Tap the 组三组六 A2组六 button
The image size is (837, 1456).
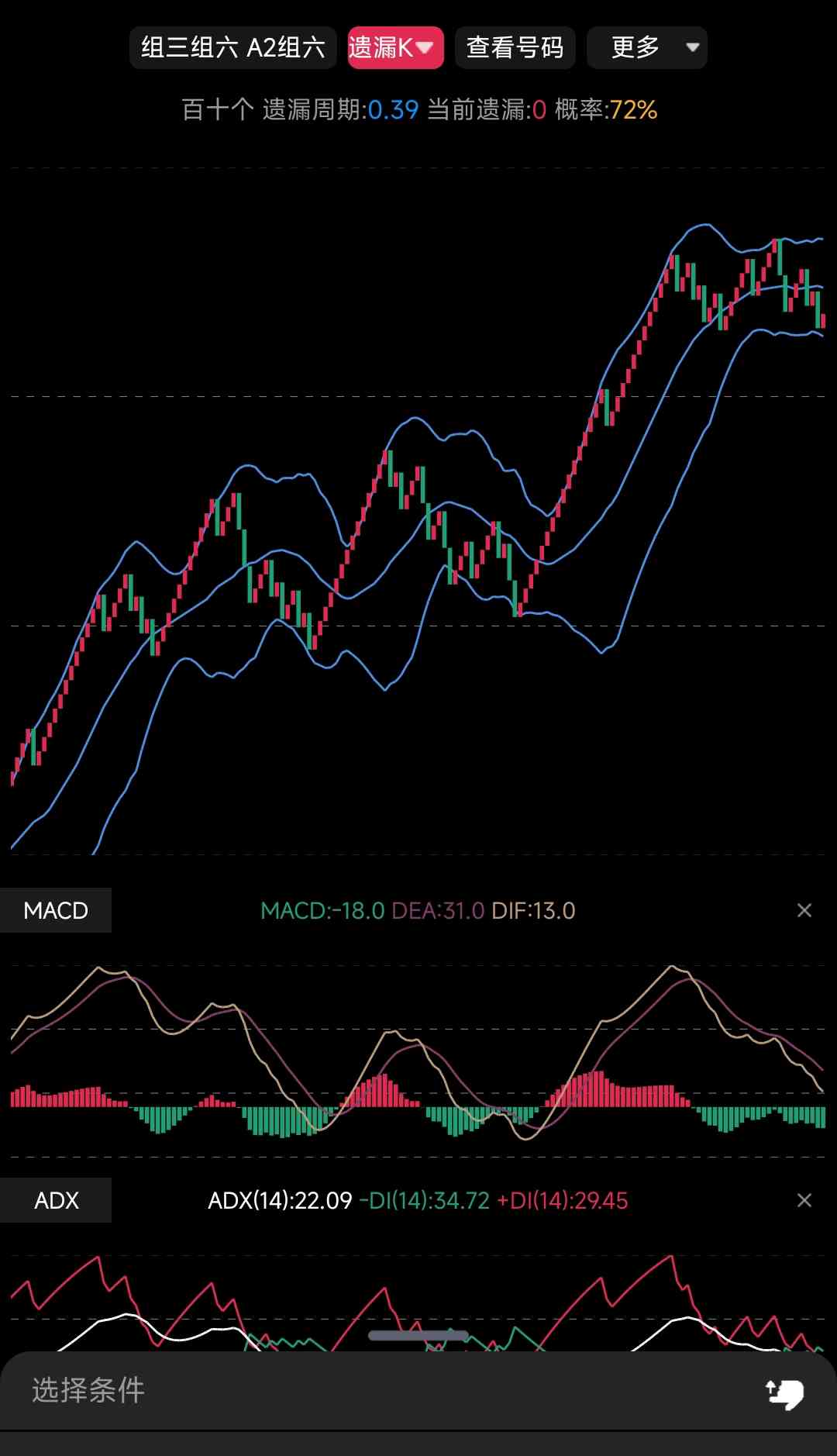tap(232, 48)
